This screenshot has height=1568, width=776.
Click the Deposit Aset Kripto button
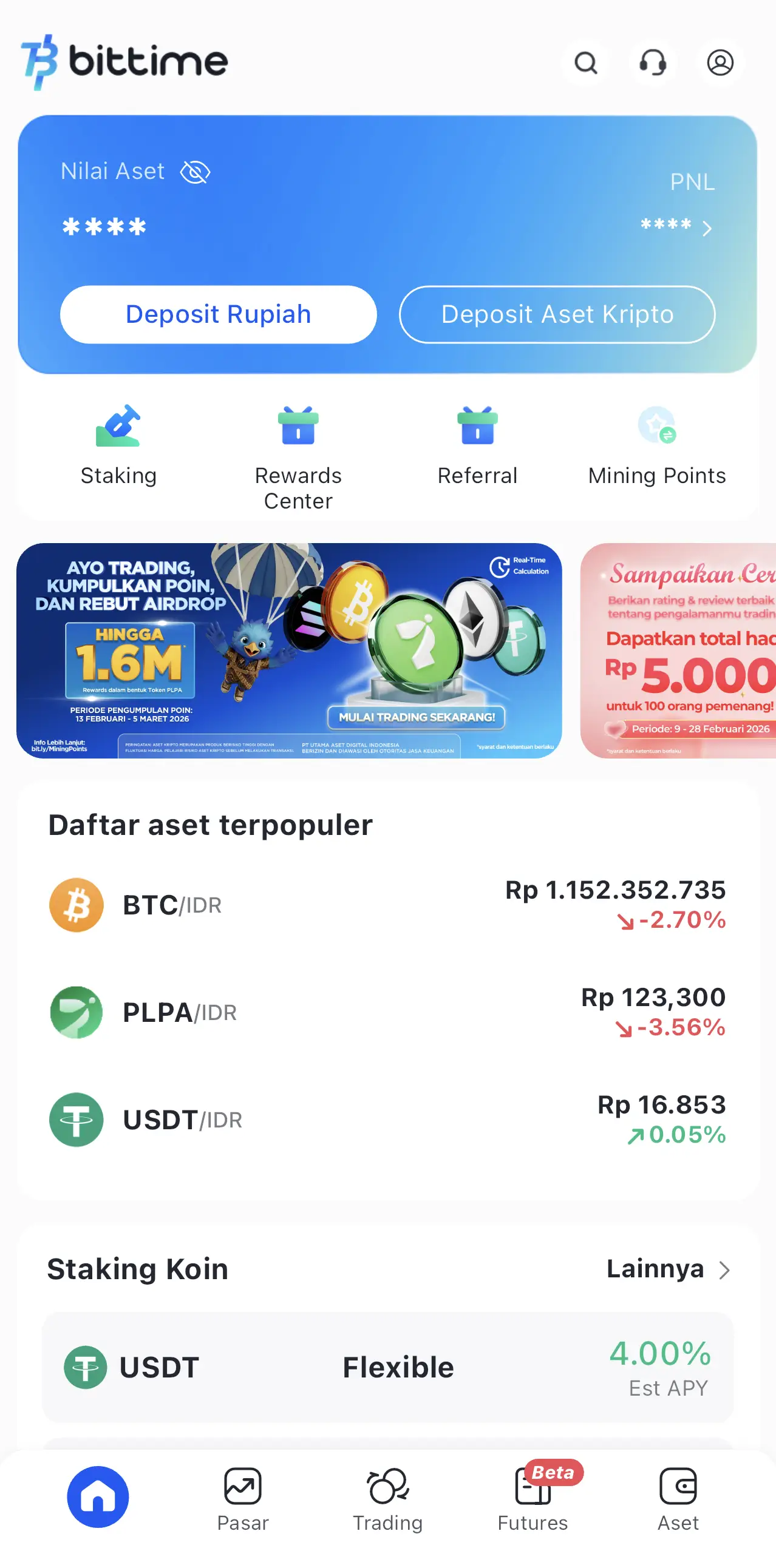coord(557,315)
